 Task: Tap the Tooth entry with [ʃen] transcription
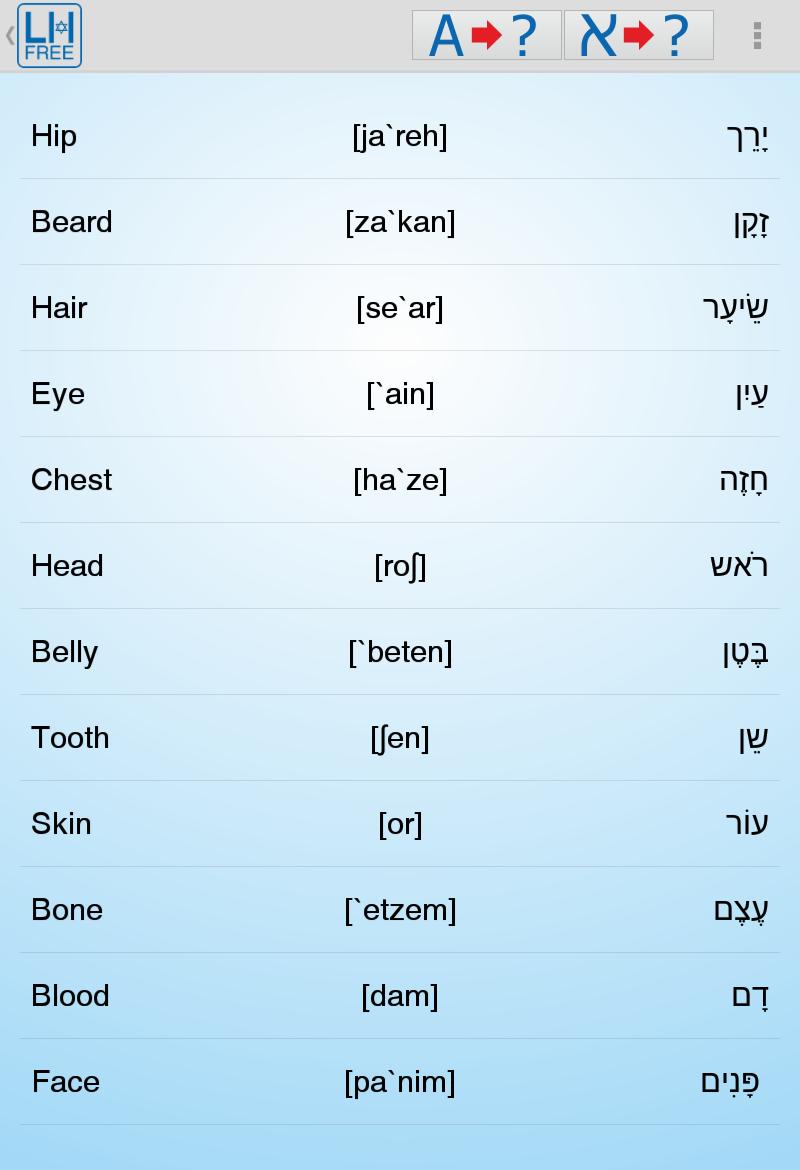(400, 737)
